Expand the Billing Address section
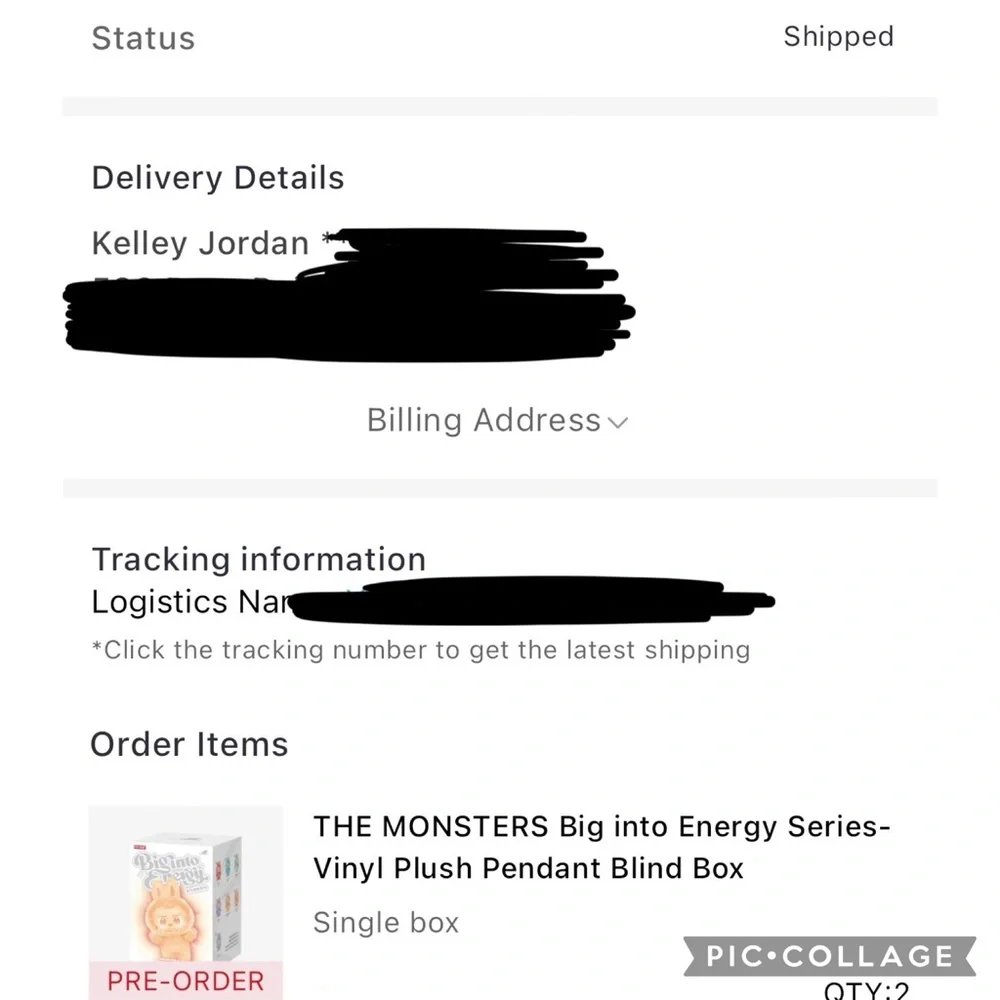Viewport: 1000px width, 1000px height. 497,421
